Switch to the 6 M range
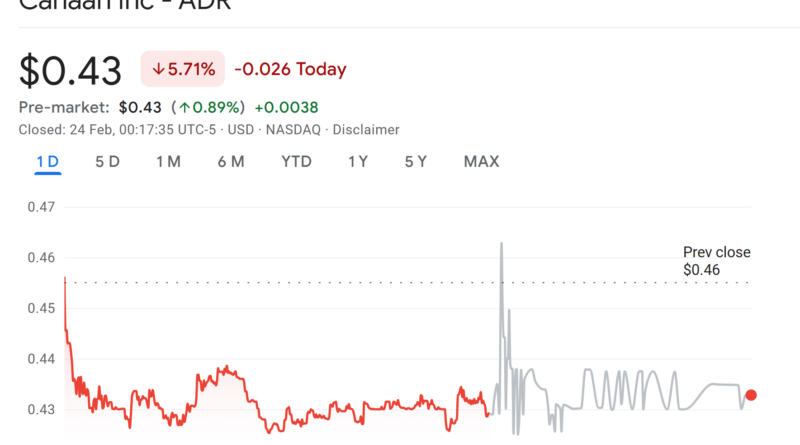The image size is (800, 445). 230,161
